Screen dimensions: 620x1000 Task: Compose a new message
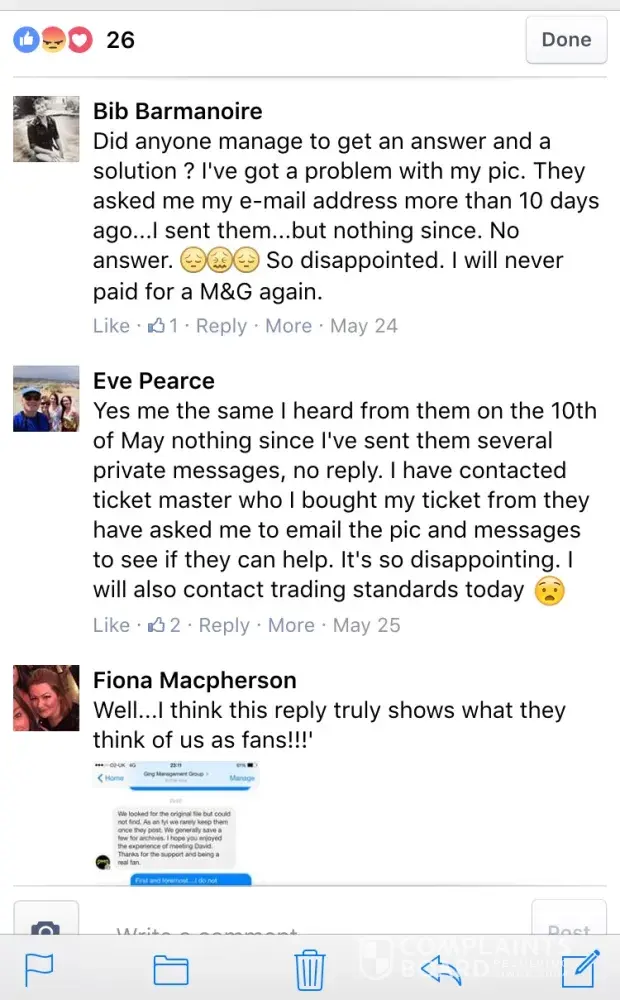pos(578,968)
